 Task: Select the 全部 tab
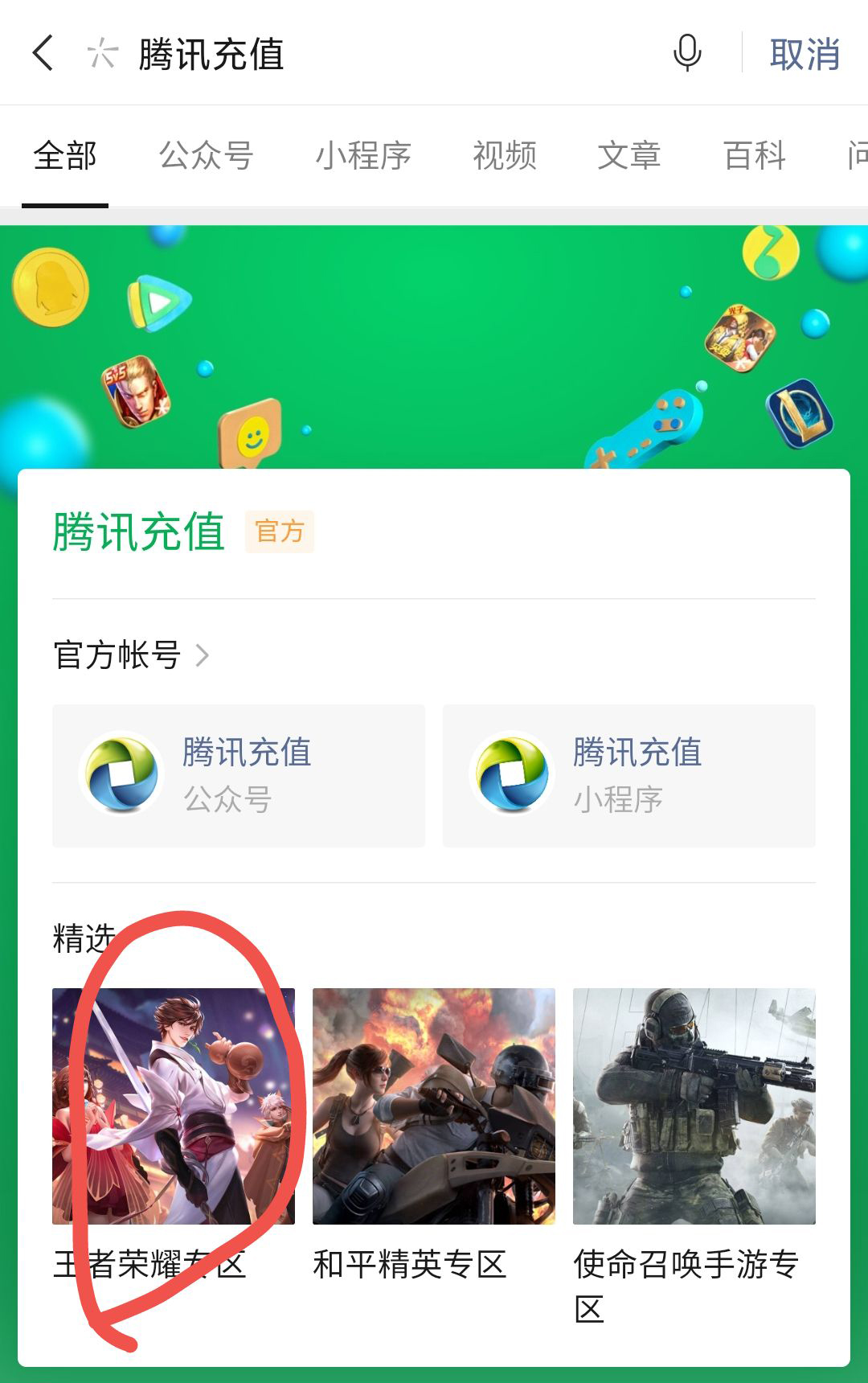click(65, 155)
